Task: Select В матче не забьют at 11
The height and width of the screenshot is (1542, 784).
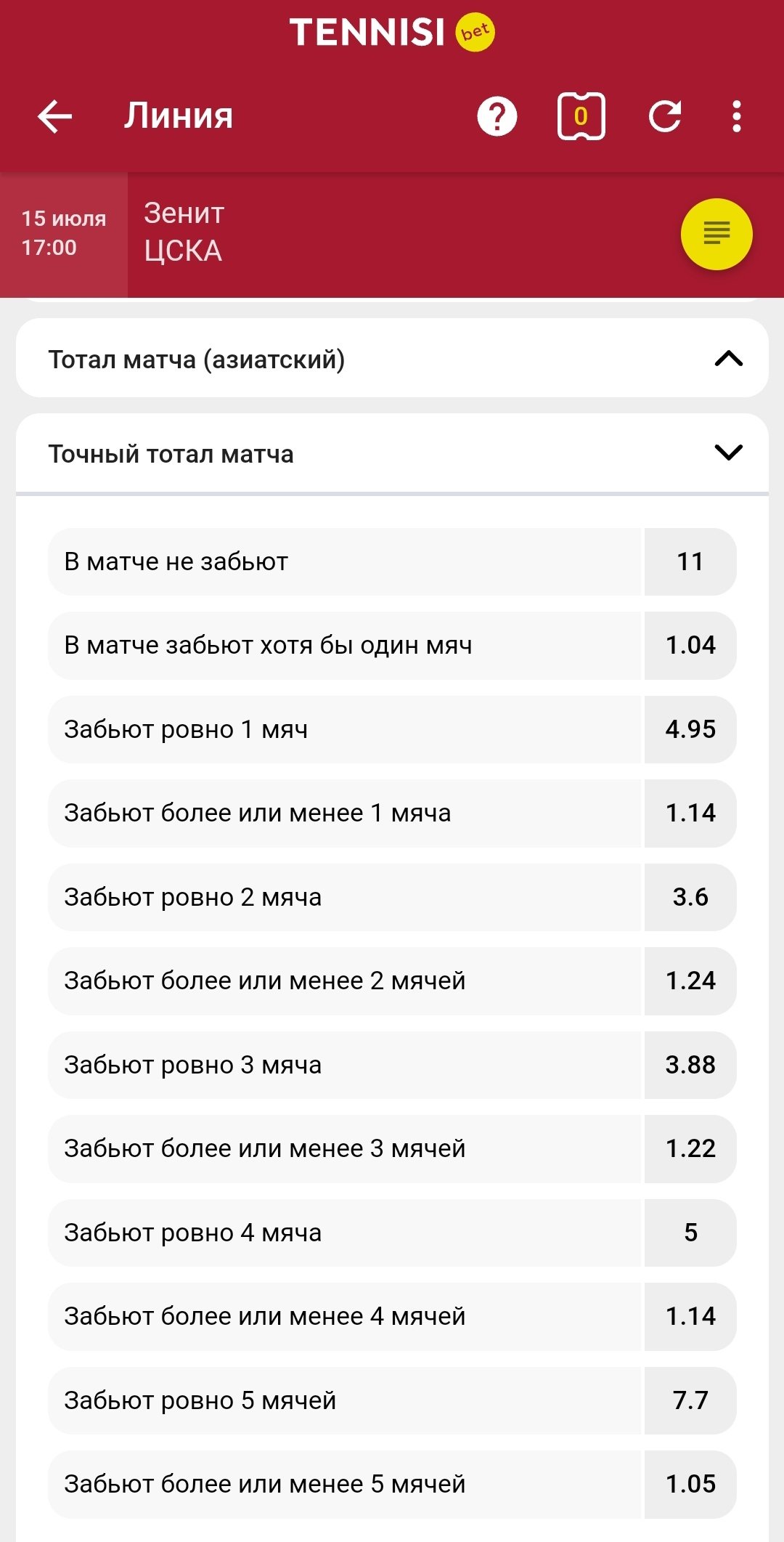Action: pyautogui.click(x=690, y=561)
